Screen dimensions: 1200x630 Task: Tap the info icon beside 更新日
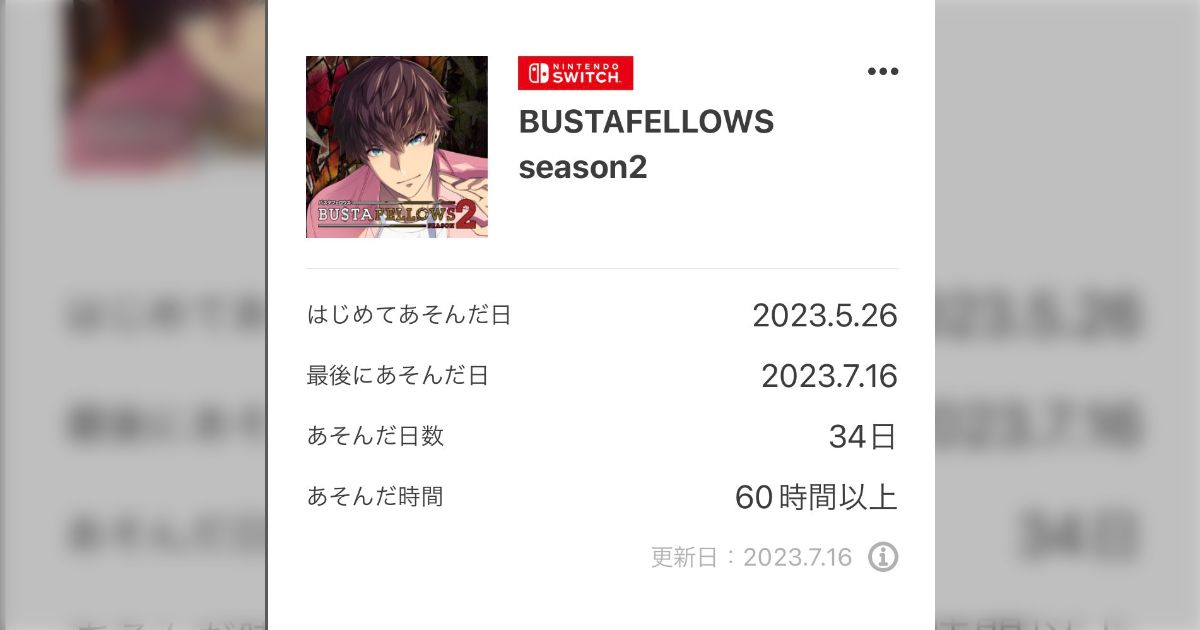(x=882, y=557)
